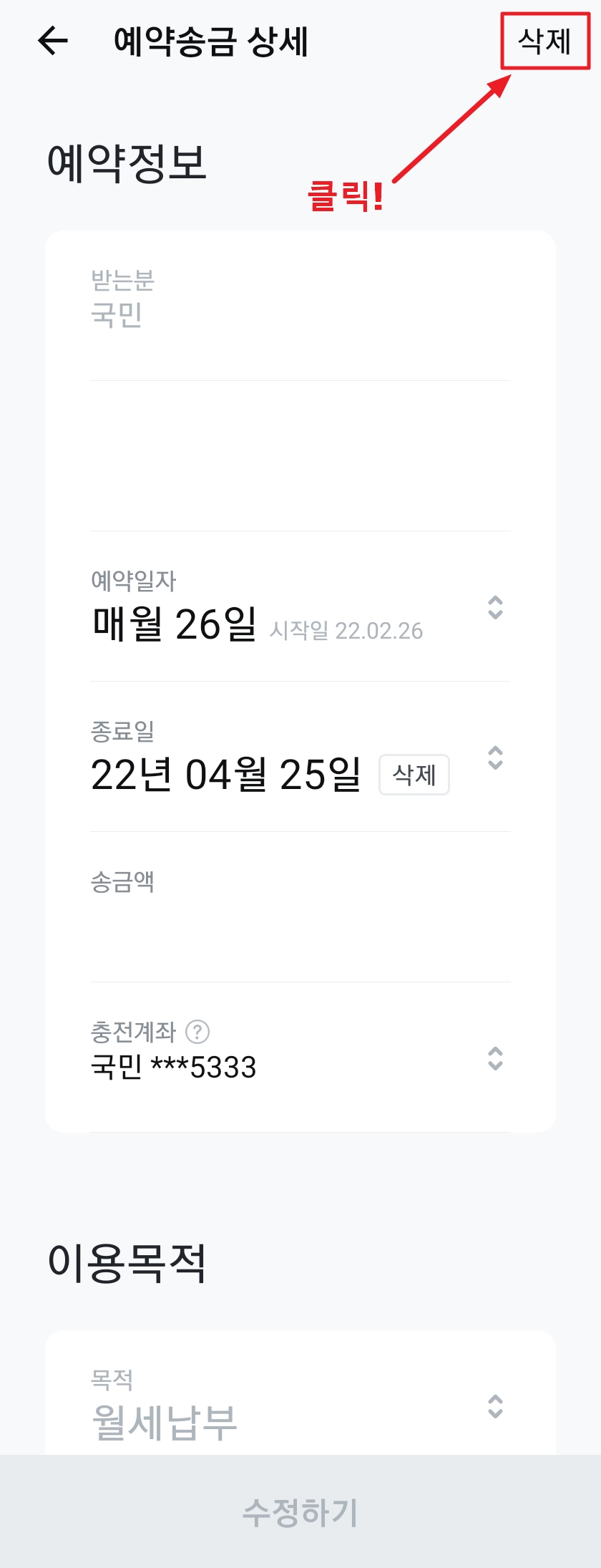Open the 충전계좌 help question mark

(x=196, y=1032)
